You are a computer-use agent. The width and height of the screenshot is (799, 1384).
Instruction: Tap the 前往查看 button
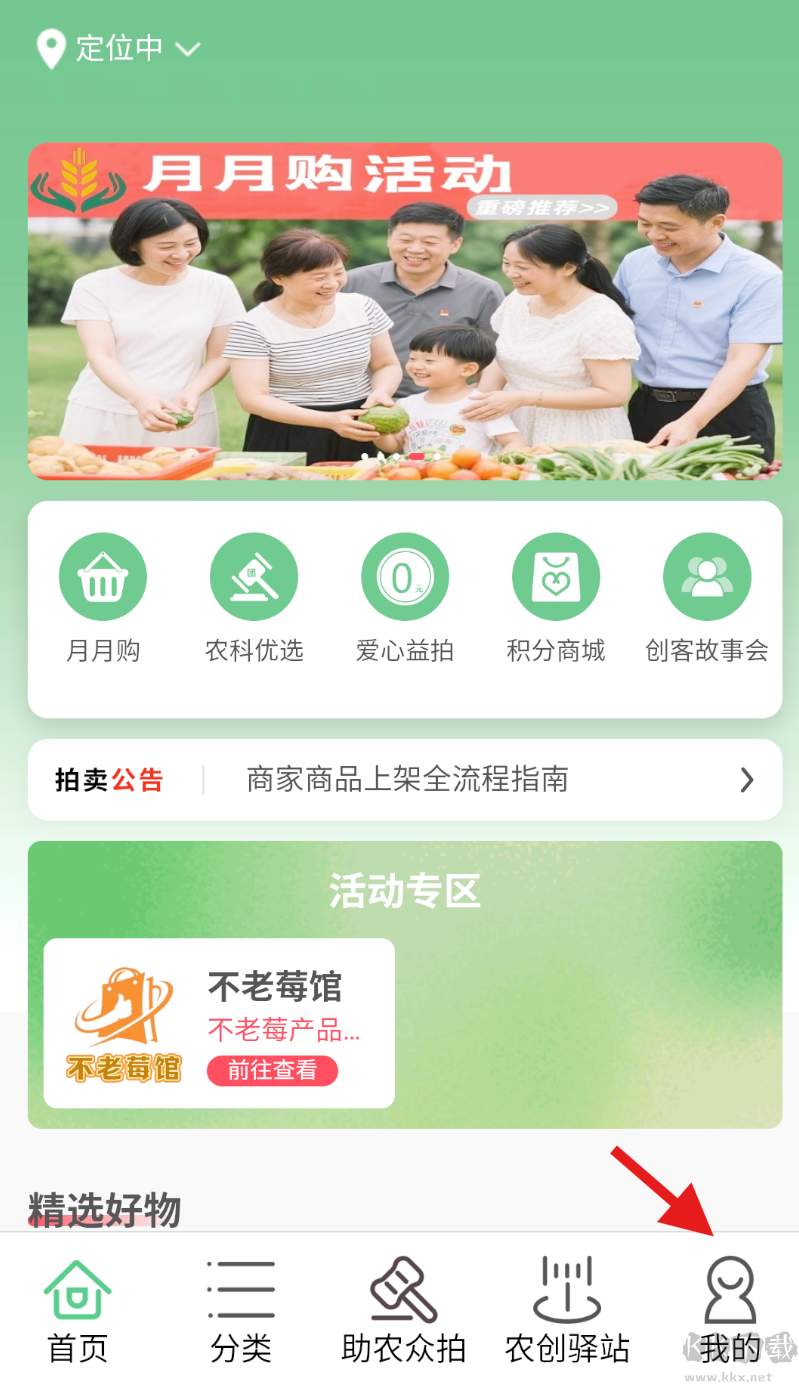tap(272, 1070)
